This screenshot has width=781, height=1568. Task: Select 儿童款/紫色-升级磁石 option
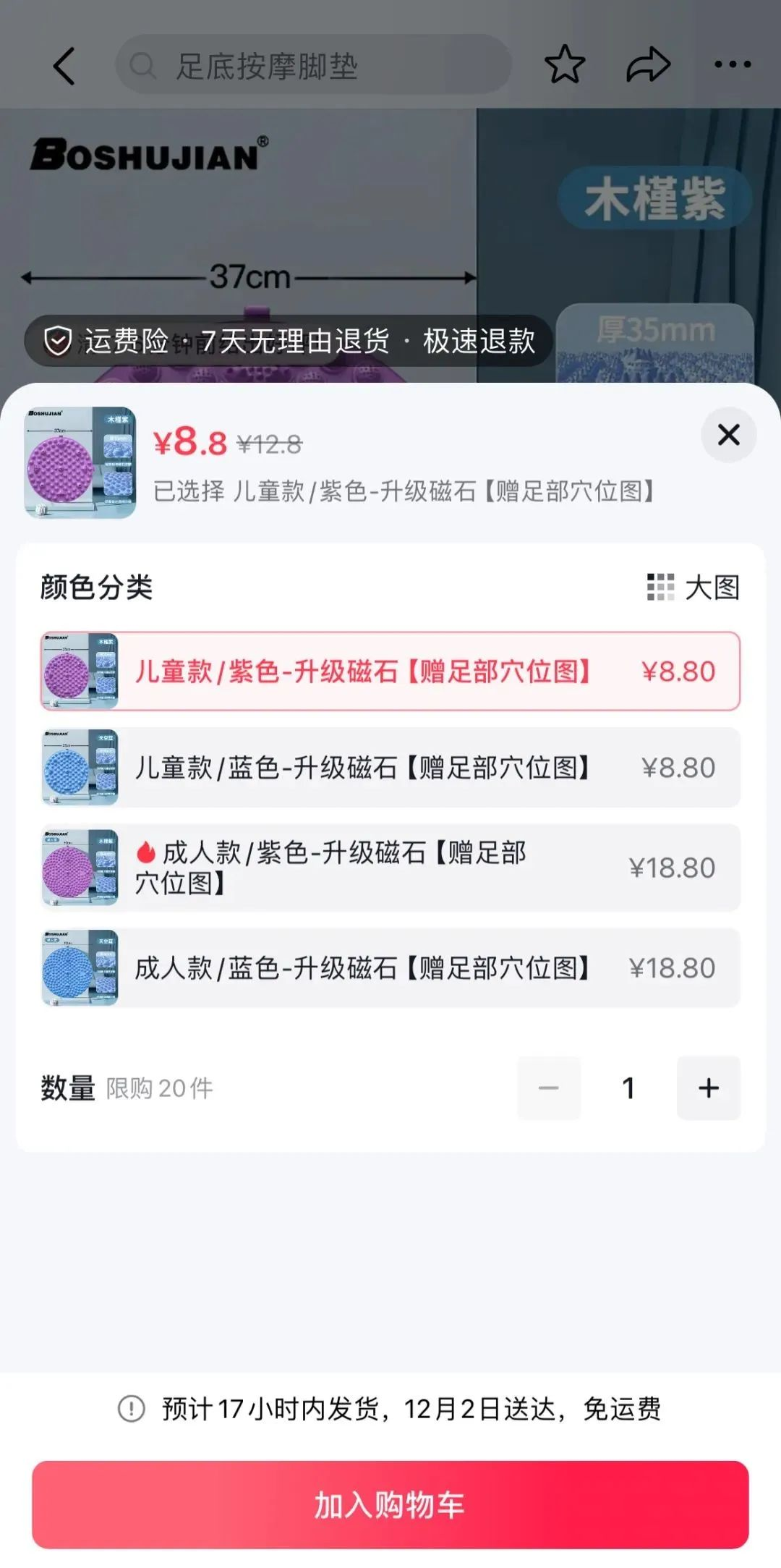[390, 671]
